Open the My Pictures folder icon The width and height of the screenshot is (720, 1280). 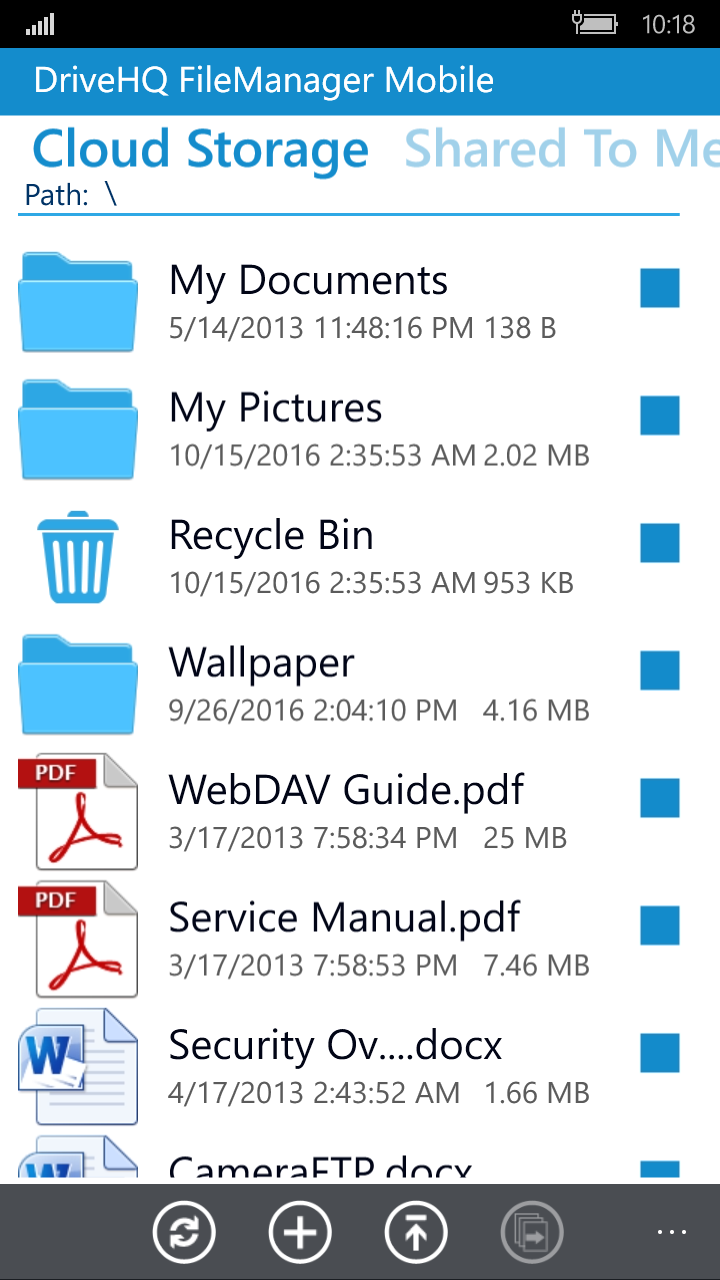coord(77,429)
